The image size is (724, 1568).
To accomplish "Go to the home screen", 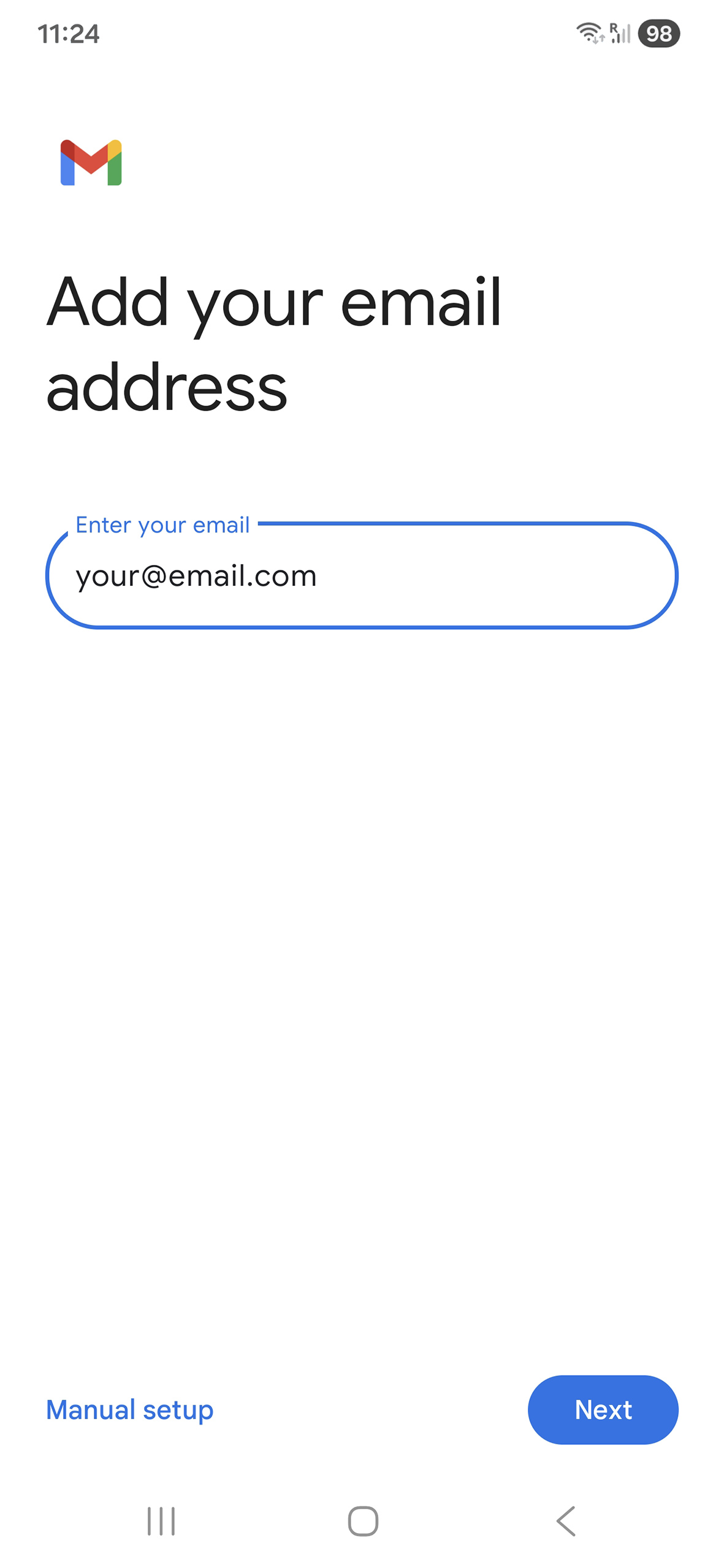I will (363, 1520).
